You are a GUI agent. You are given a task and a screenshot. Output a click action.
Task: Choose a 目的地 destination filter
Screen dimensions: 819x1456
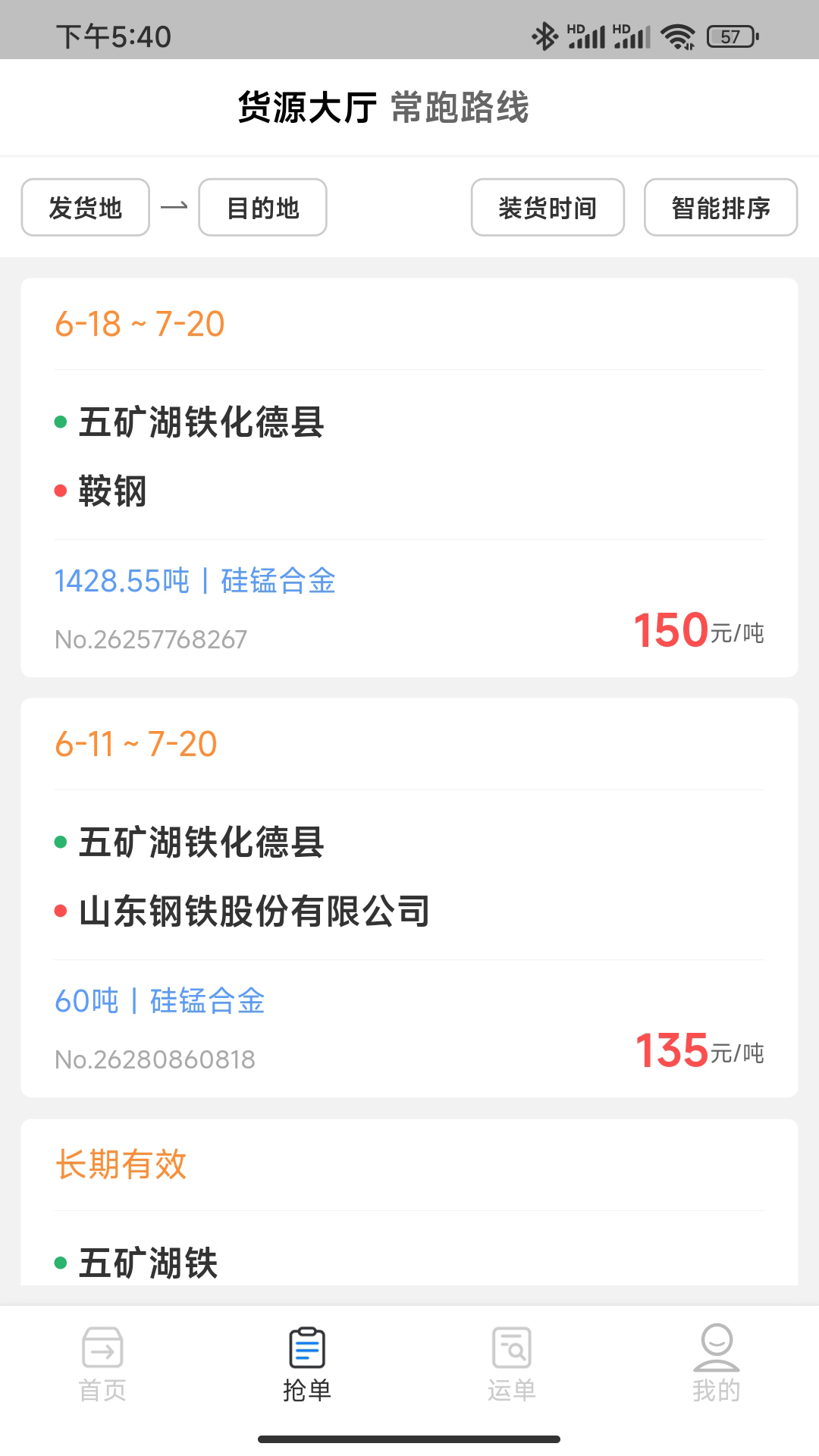[262, 208]
